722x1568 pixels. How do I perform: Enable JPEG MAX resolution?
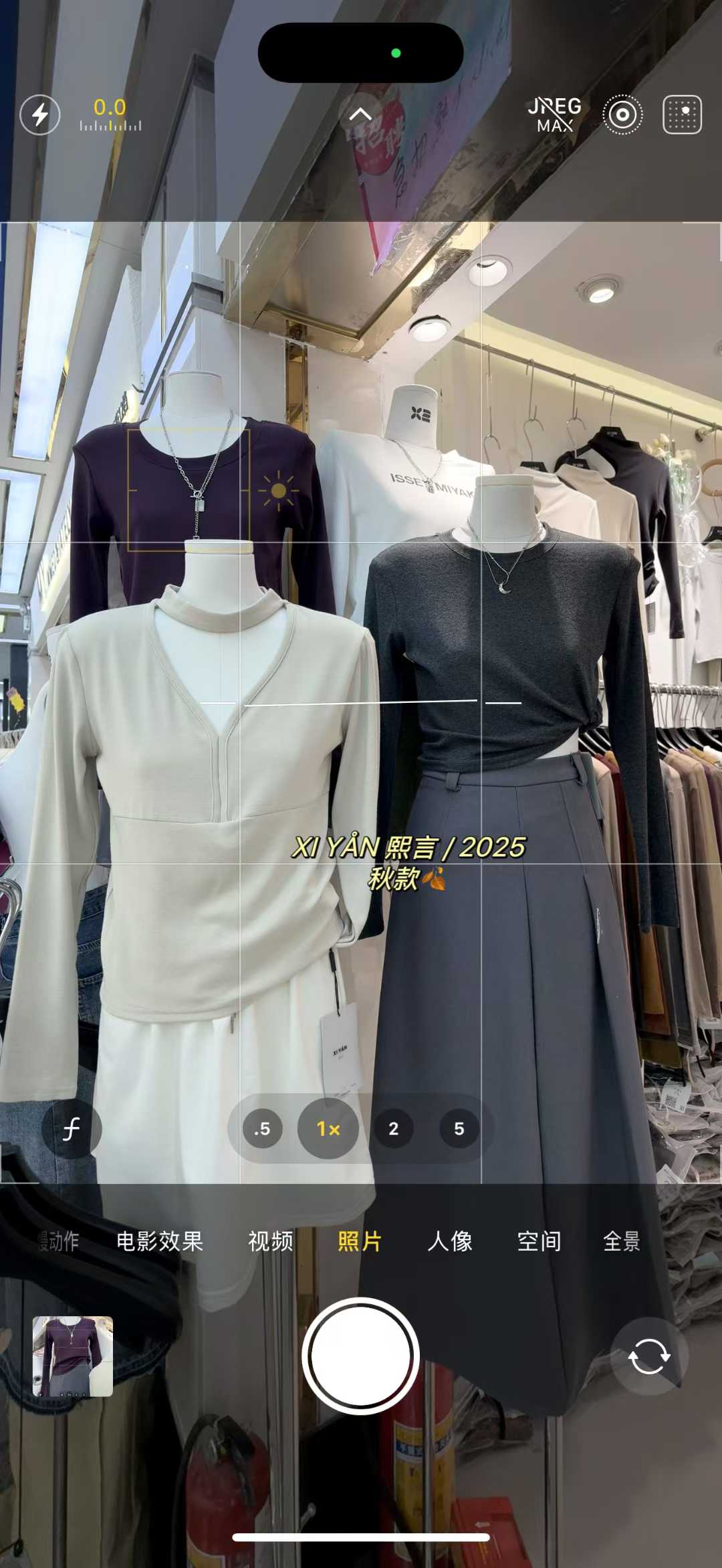[x=554, y=115]
